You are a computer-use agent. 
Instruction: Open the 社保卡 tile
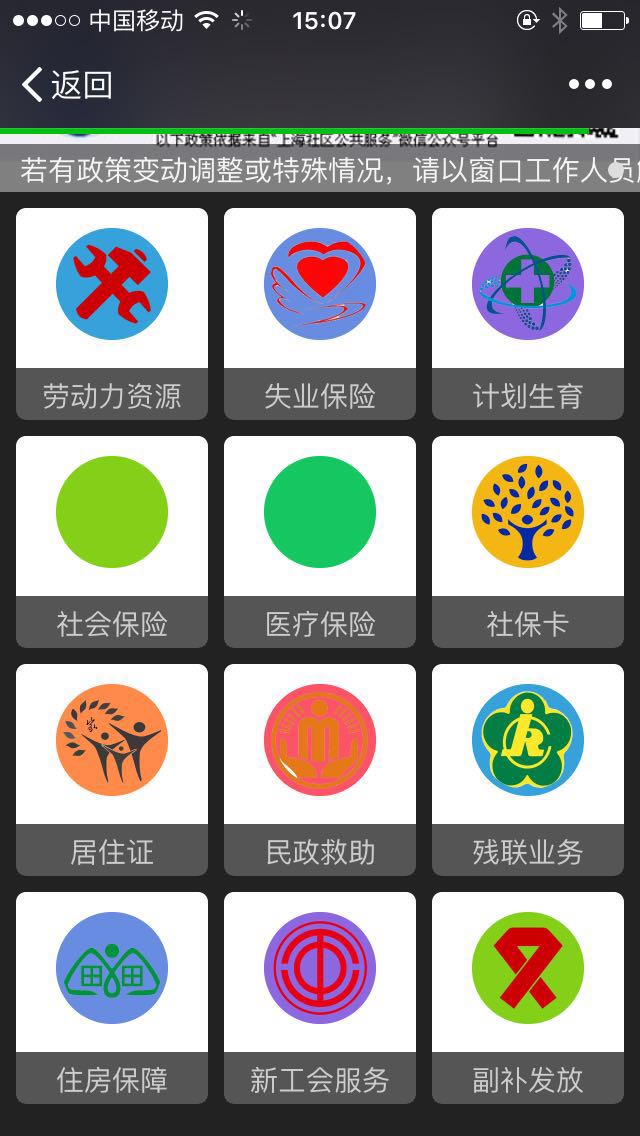(x=528, y=541)
